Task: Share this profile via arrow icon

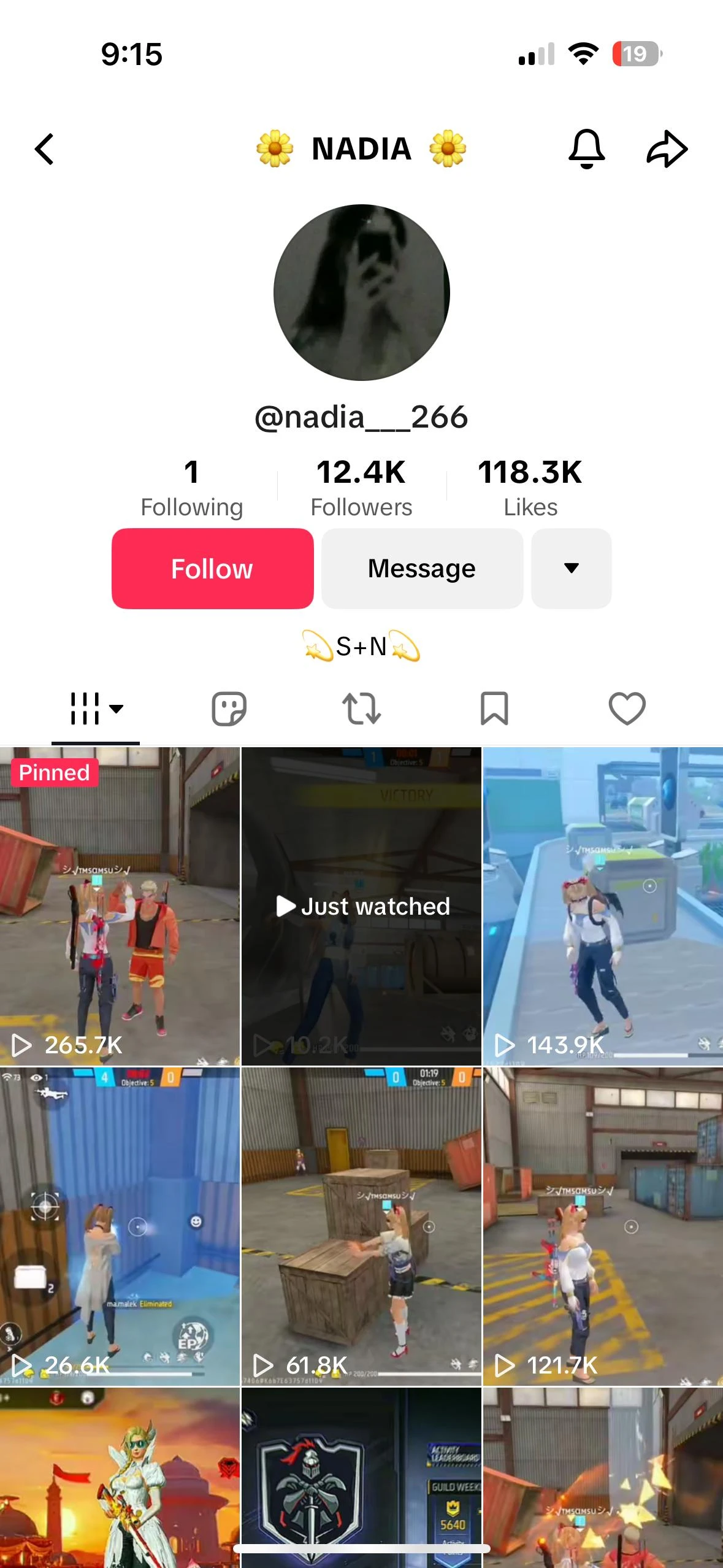Action: [667, 149]
